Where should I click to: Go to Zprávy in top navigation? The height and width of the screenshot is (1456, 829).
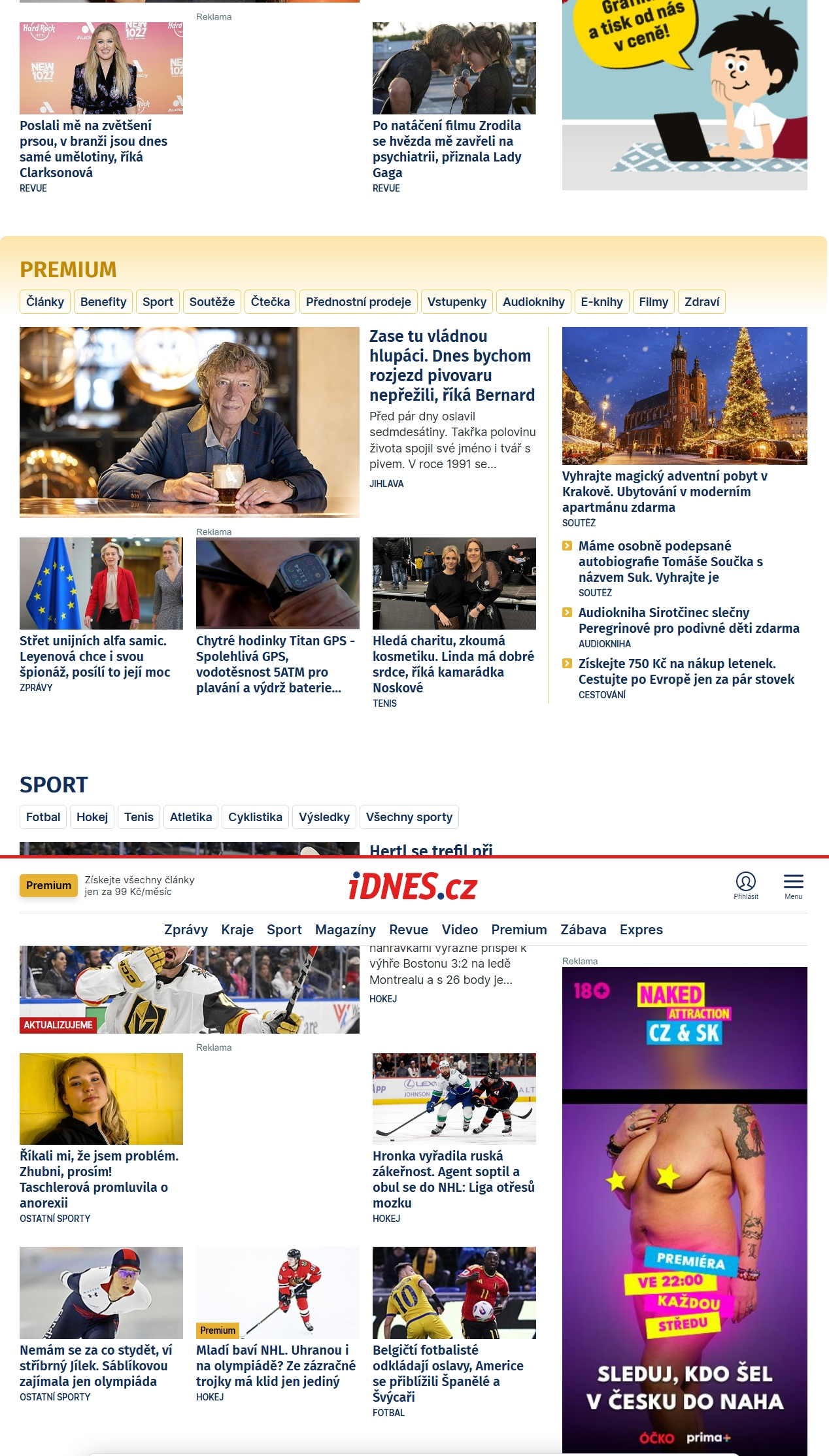tap(186, 930)
